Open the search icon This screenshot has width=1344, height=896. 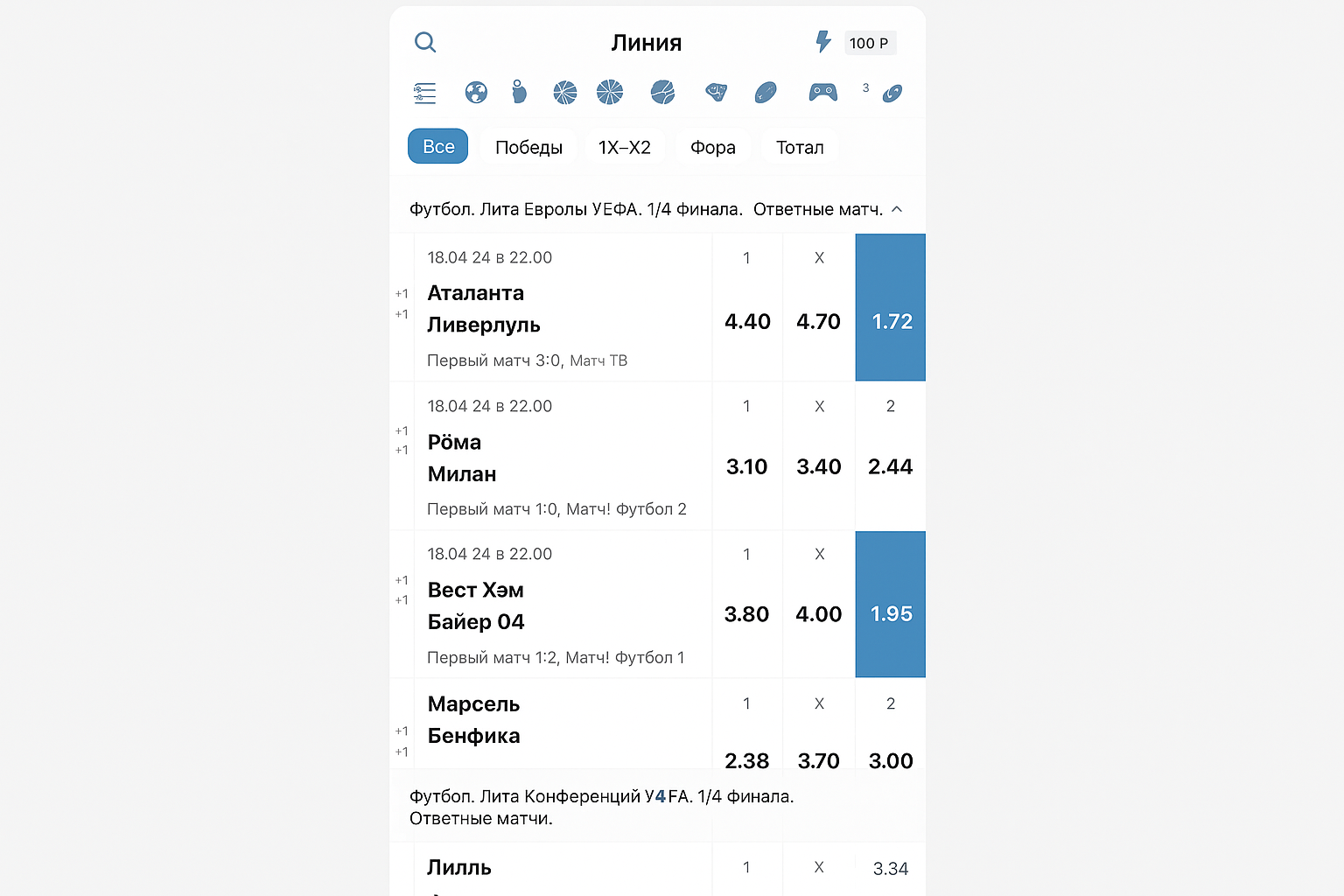point(425,42)
